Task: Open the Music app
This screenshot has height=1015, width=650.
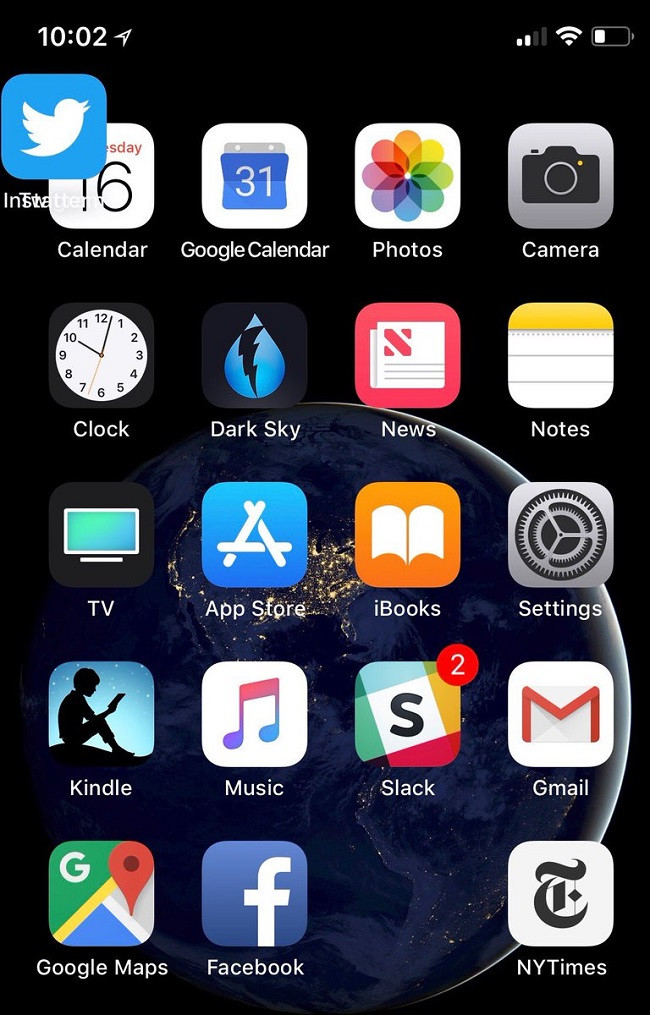Action: click(x=254, y=713)
